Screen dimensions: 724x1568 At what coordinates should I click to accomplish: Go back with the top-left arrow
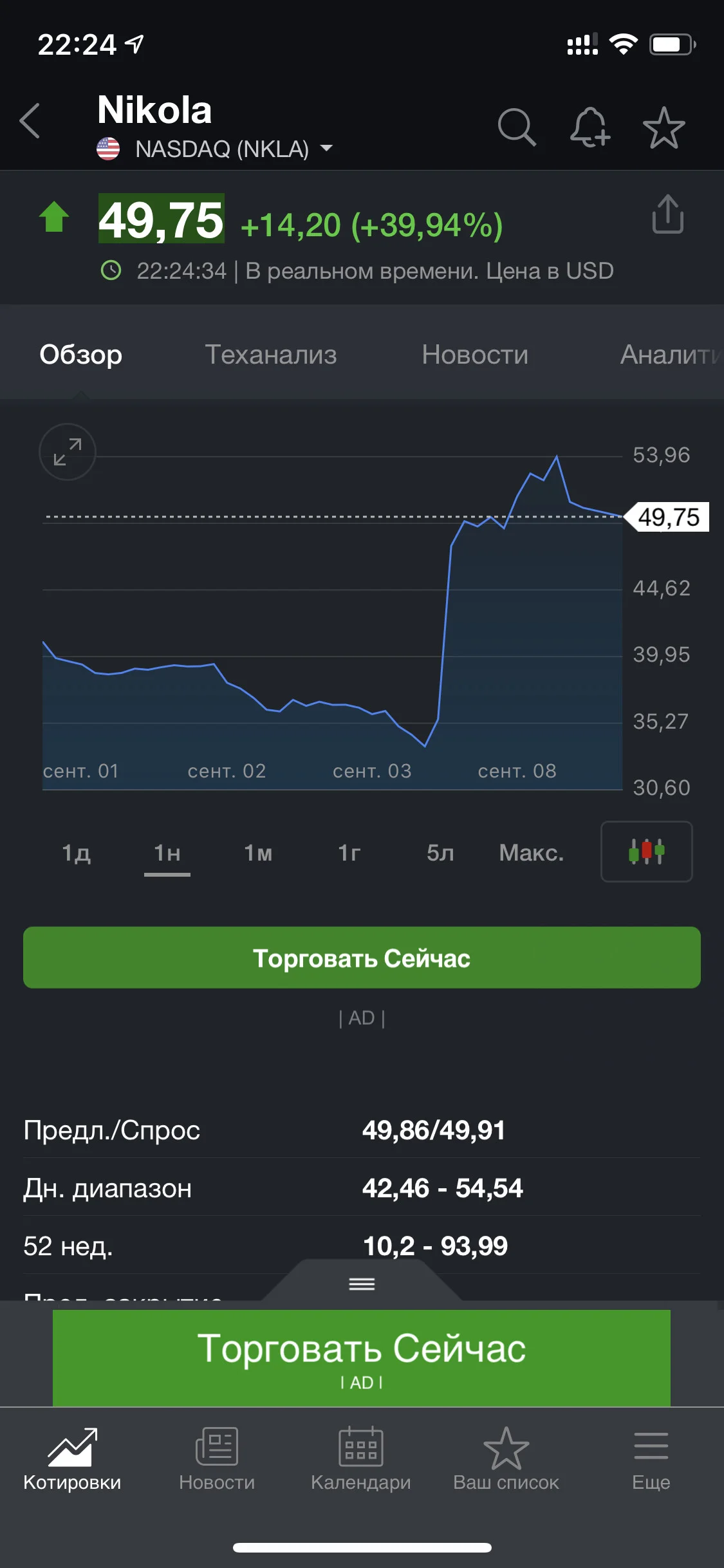click(30, 121)
